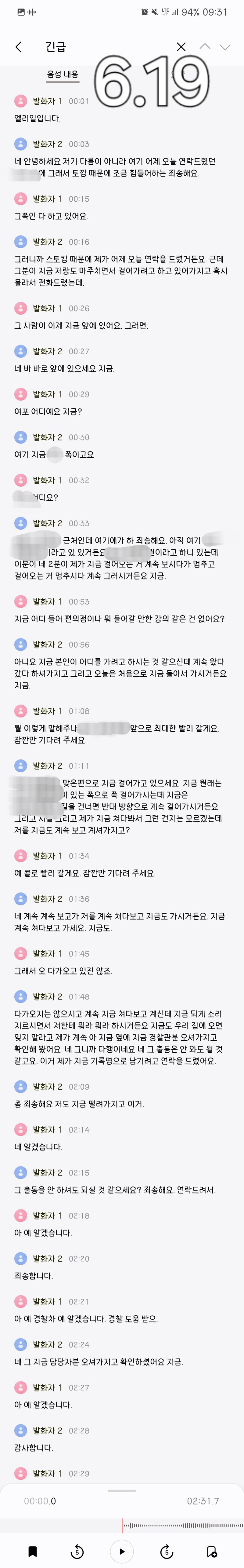This screenshot has width=244, height=1568.
Task: Clear the search with the X icon
Action: pyautogui.click(x=181, y=47)
